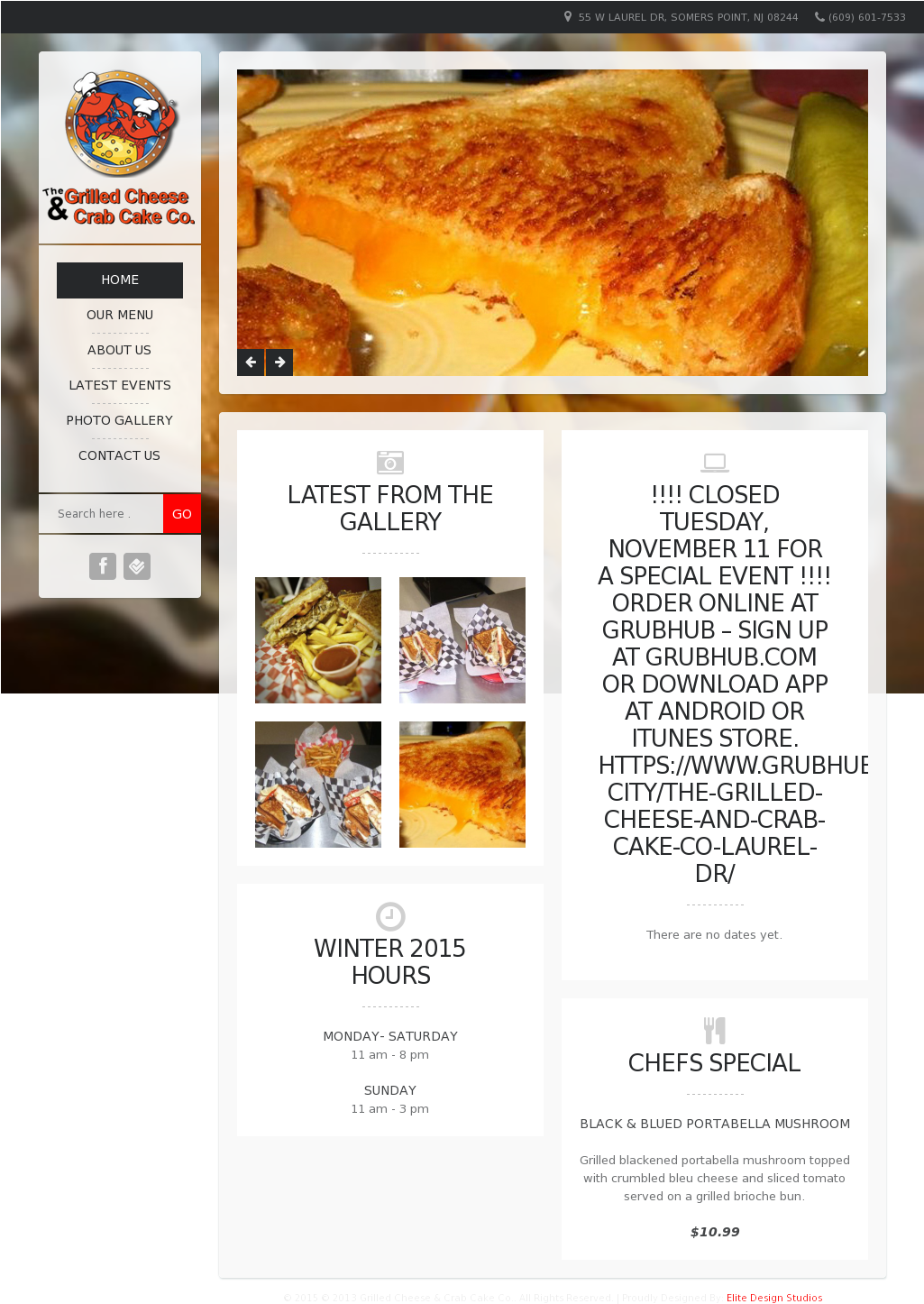
Task: Click the cutlery icon above Chefs Special
Action: [714, 1030]
